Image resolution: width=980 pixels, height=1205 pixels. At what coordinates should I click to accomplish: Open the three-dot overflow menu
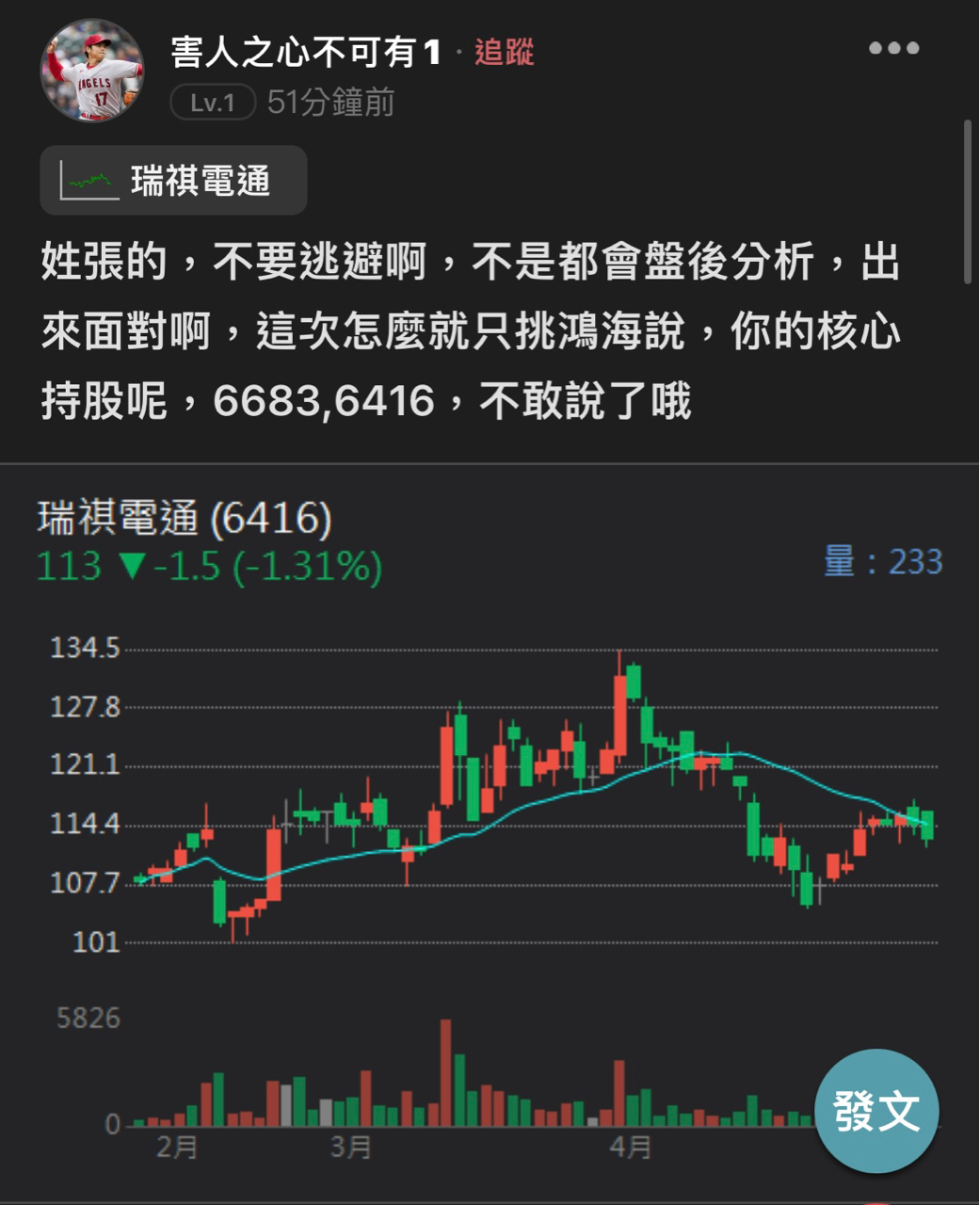point(893,48)
